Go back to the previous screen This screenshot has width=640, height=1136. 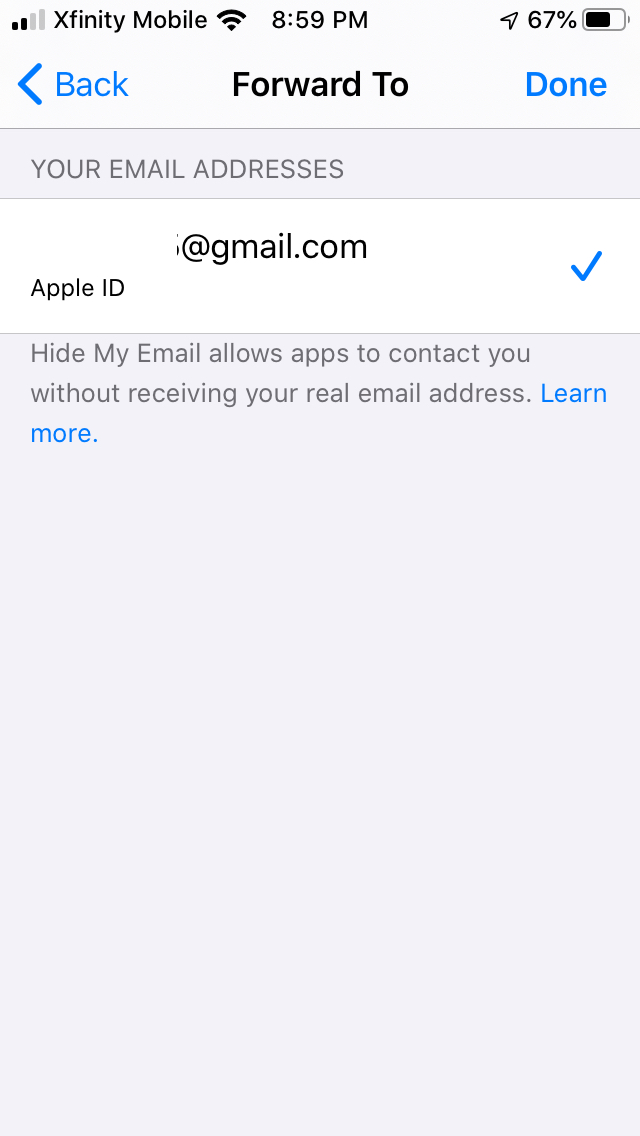[x=74, y=85]
